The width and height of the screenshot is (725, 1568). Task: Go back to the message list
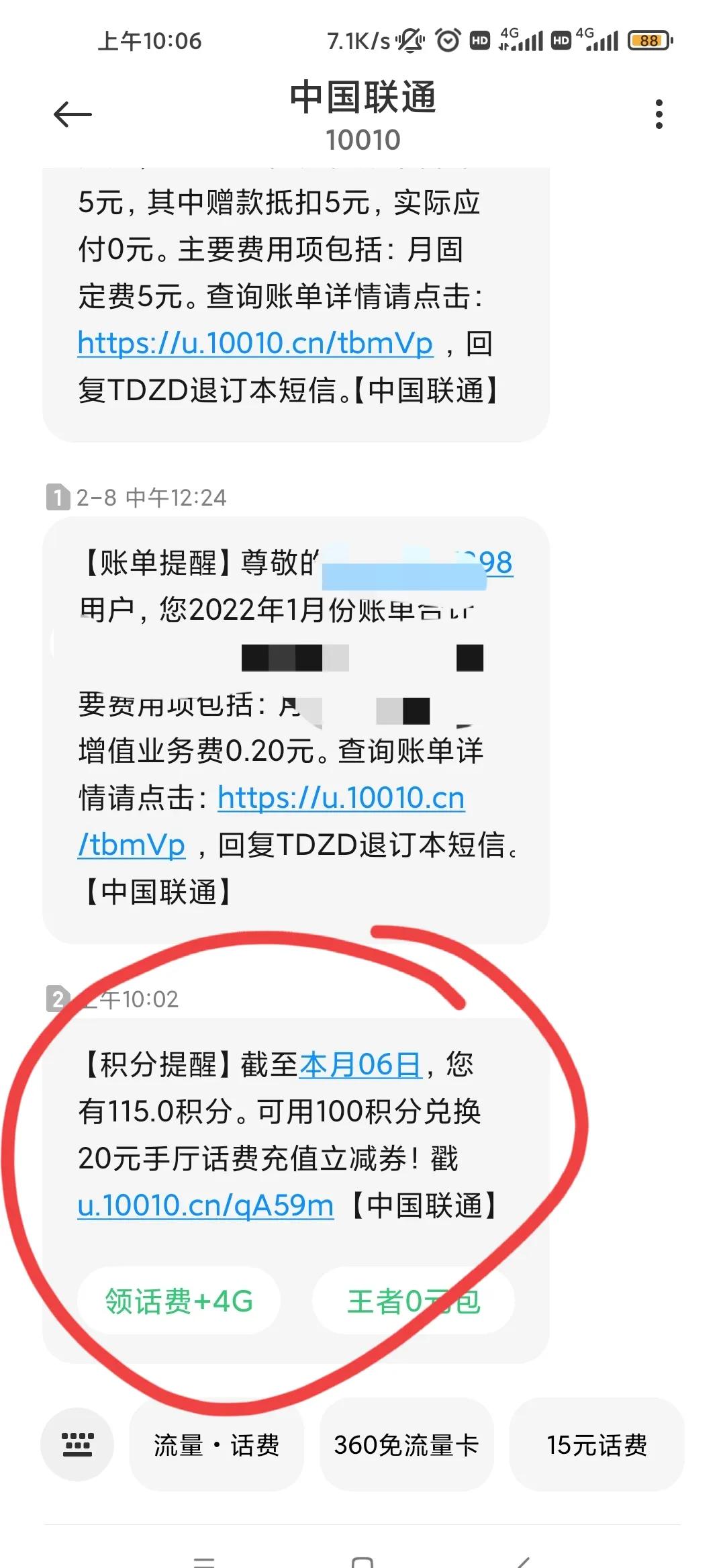[x=72, y=115]
